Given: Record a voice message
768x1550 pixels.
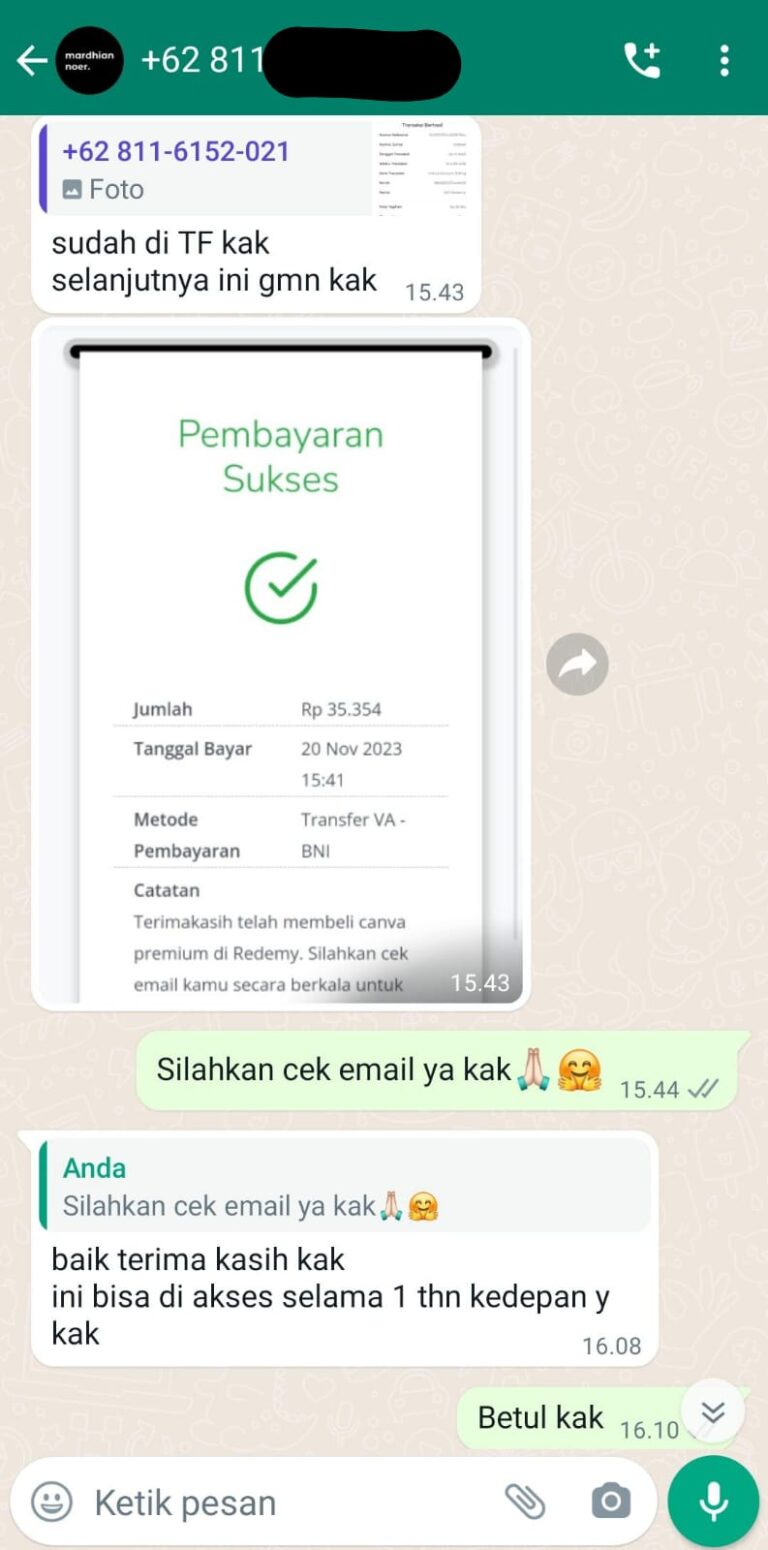Looking at the screenshot, I should click(713, 1502).
